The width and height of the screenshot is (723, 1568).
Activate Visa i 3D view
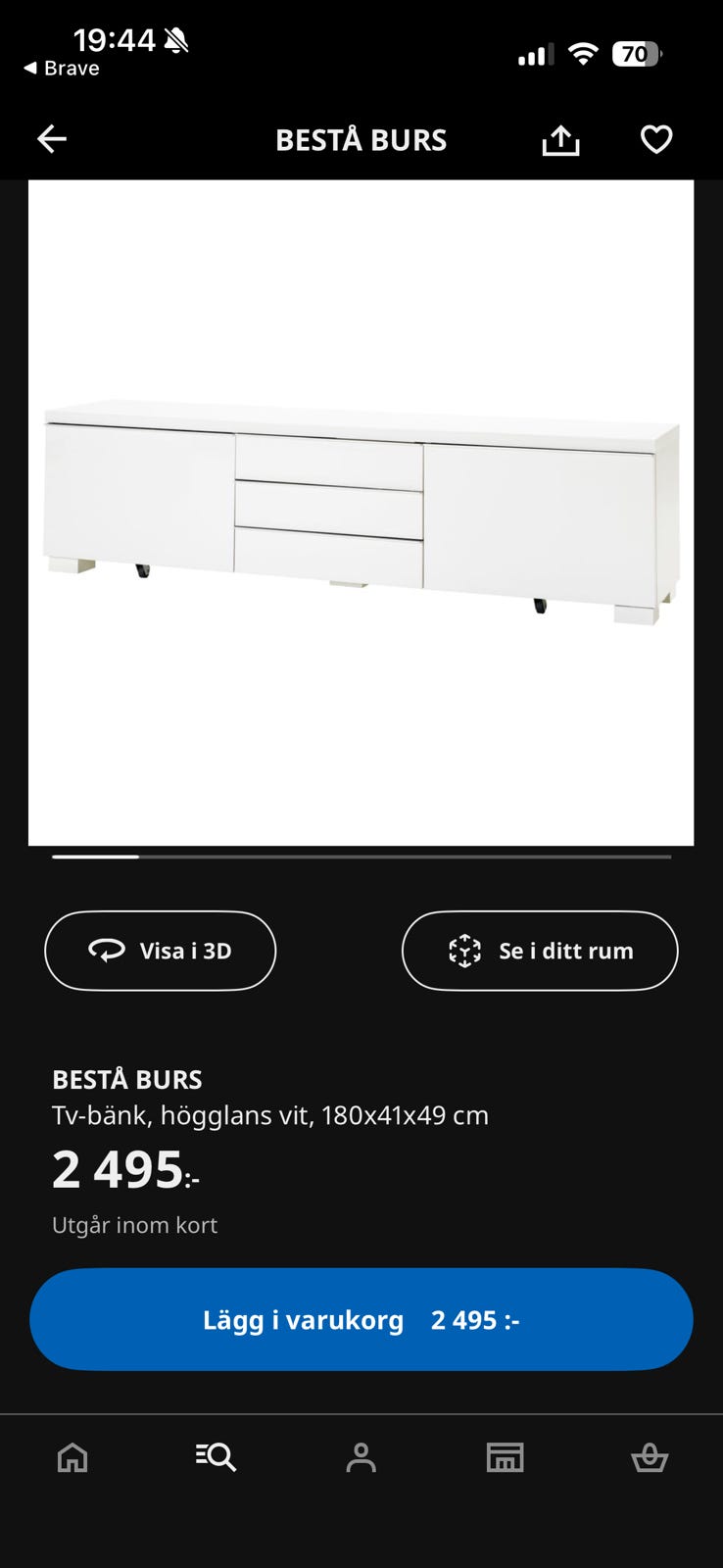point(160,950)
